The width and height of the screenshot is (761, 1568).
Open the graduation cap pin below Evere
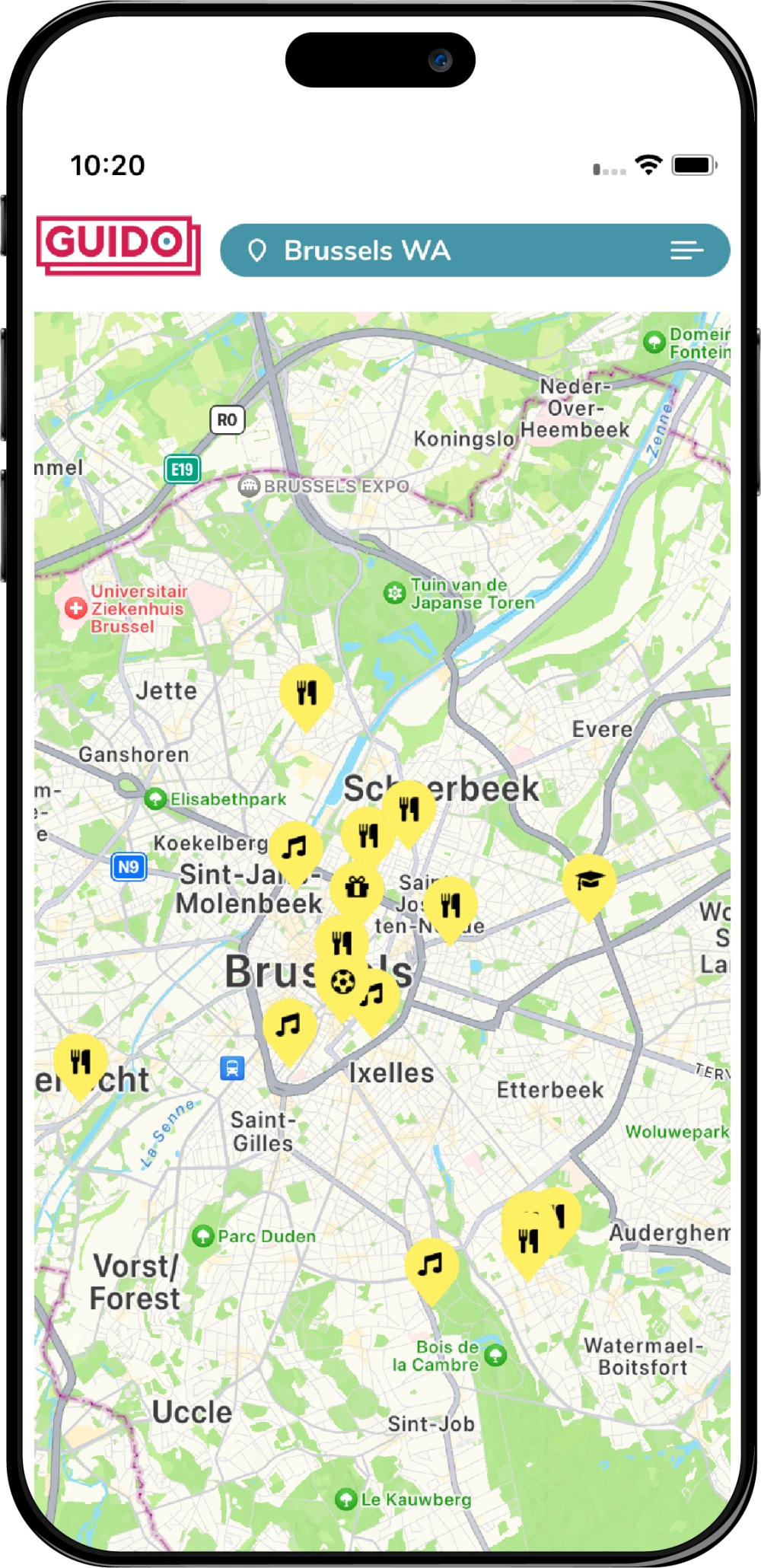coord(589,881)
